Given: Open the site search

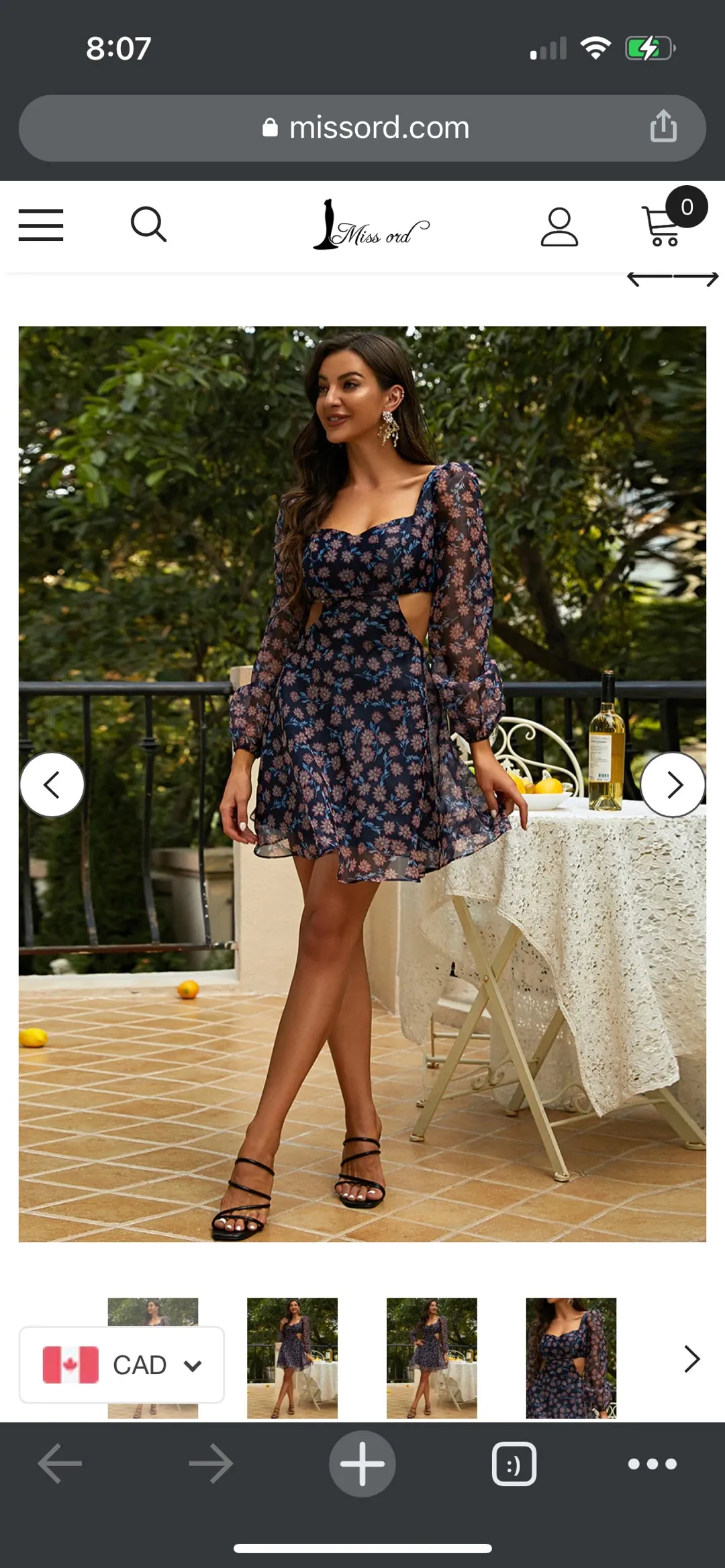Looking at the screenshot, I should tap(148, 224).
